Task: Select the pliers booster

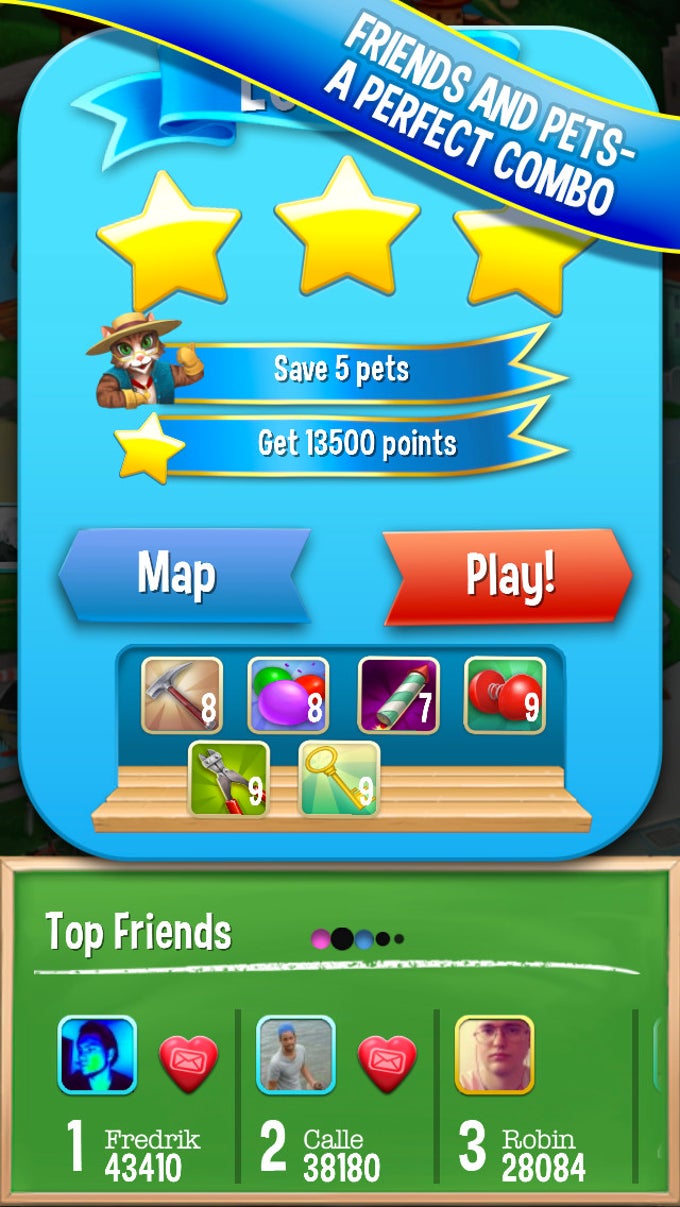Action: coord(229,779)
